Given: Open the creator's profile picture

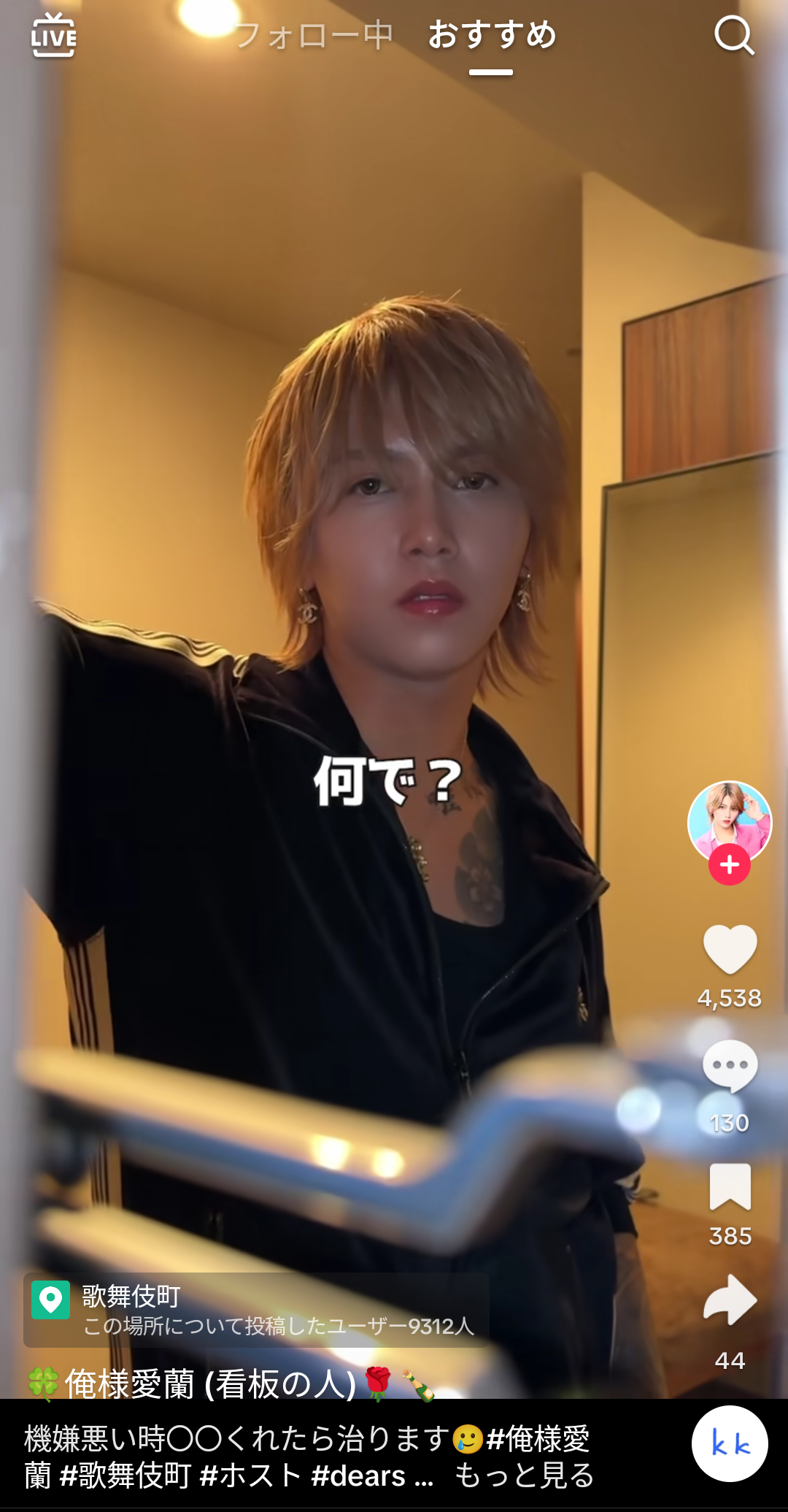Looking at the screenshot, I should pyautogui.click(x=729, y=821).
